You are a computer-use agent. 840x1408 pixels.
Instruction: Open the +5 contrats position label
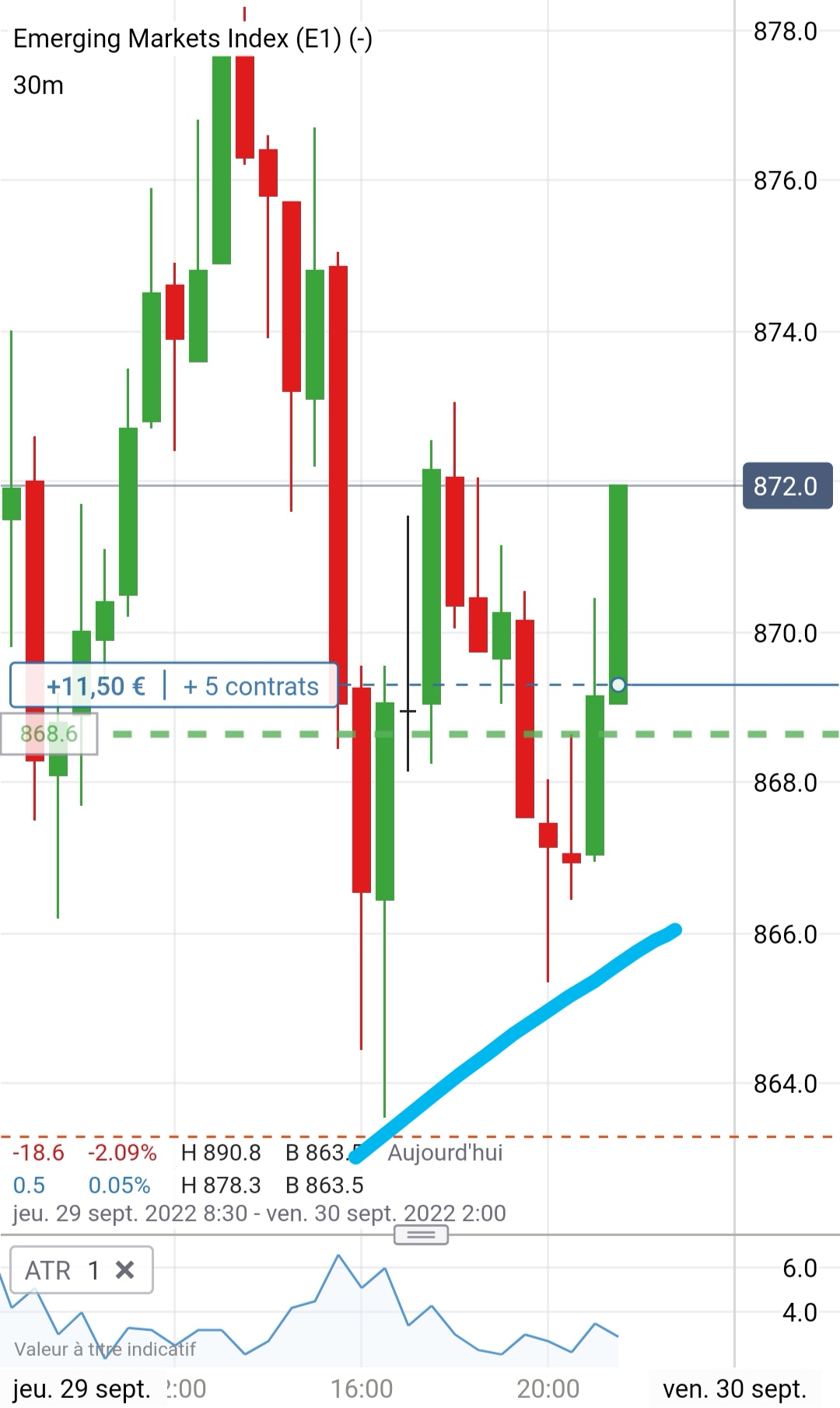(250, 686)
